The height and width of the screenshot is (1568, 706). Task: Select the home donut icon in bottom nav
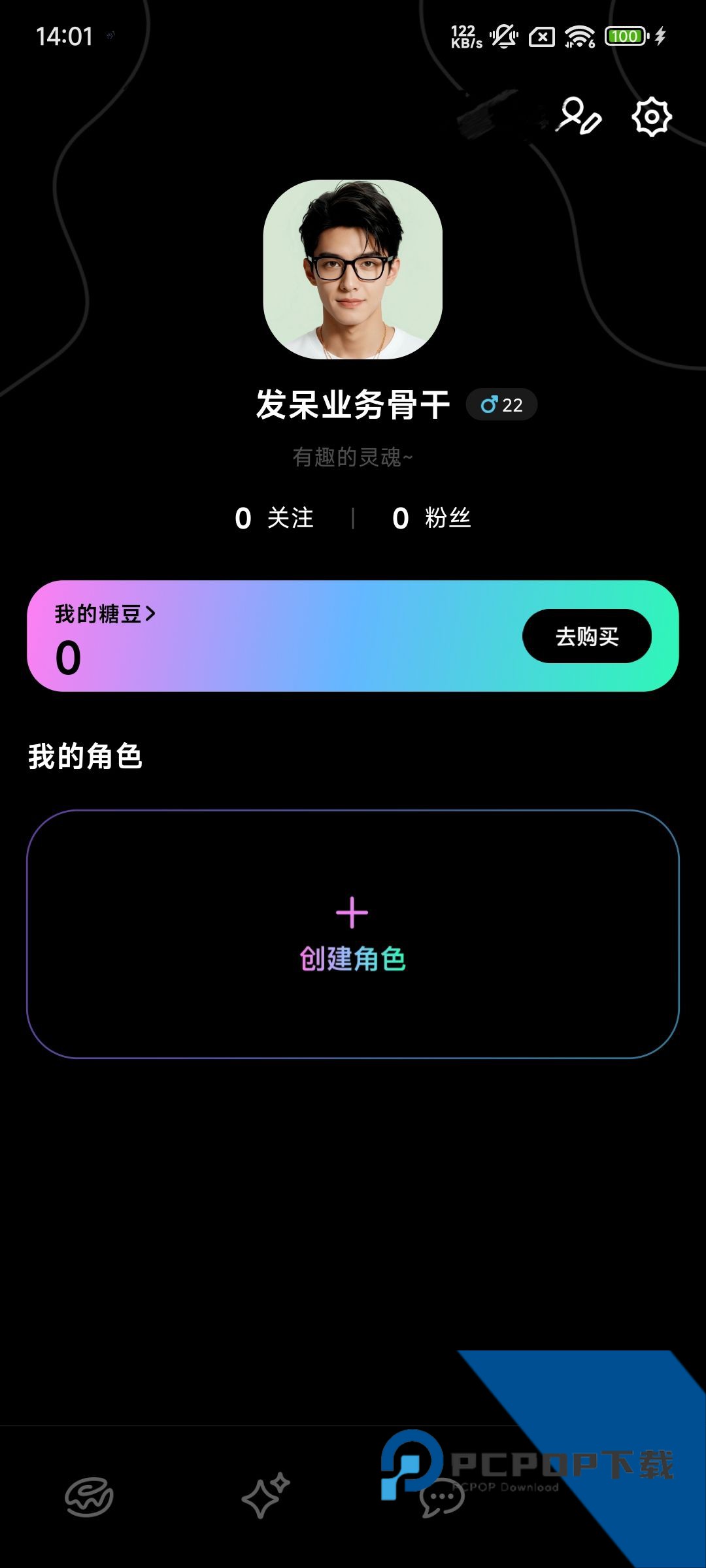pyautogui.click(x=90, y=1496)
